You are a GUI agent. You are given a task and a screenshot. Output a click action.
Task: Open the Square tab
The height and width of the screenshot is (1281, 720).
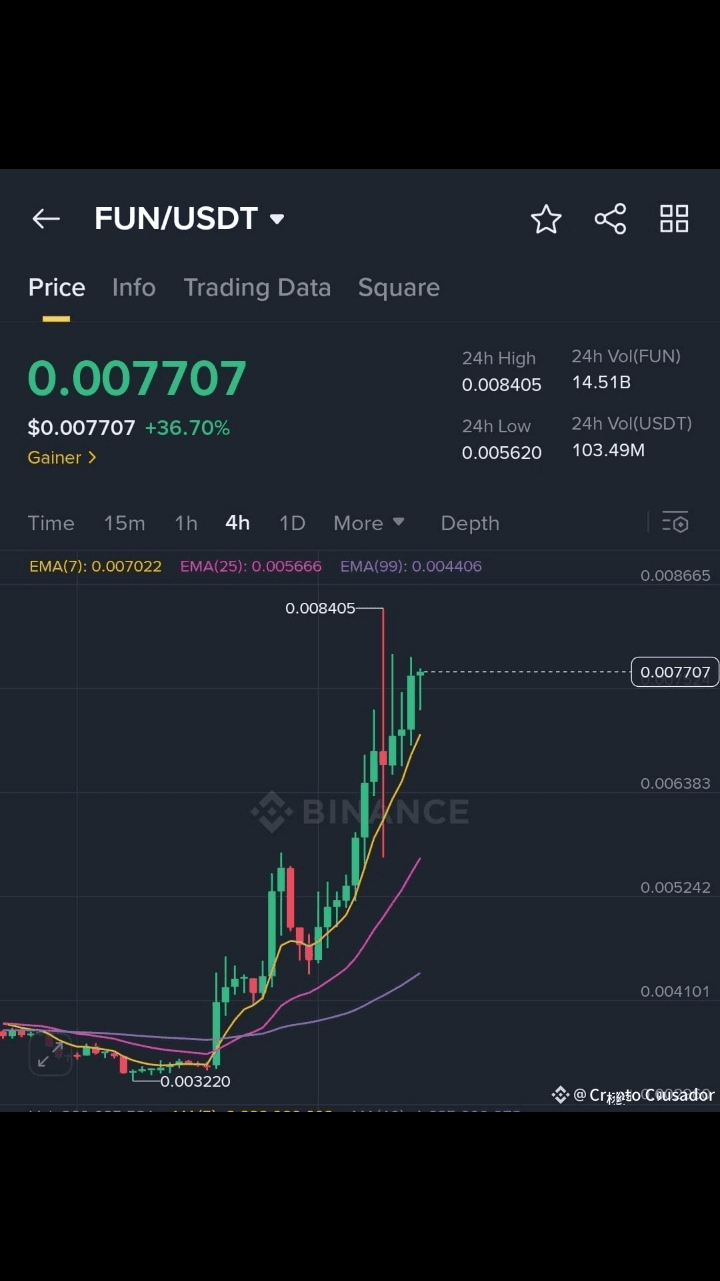399,288
